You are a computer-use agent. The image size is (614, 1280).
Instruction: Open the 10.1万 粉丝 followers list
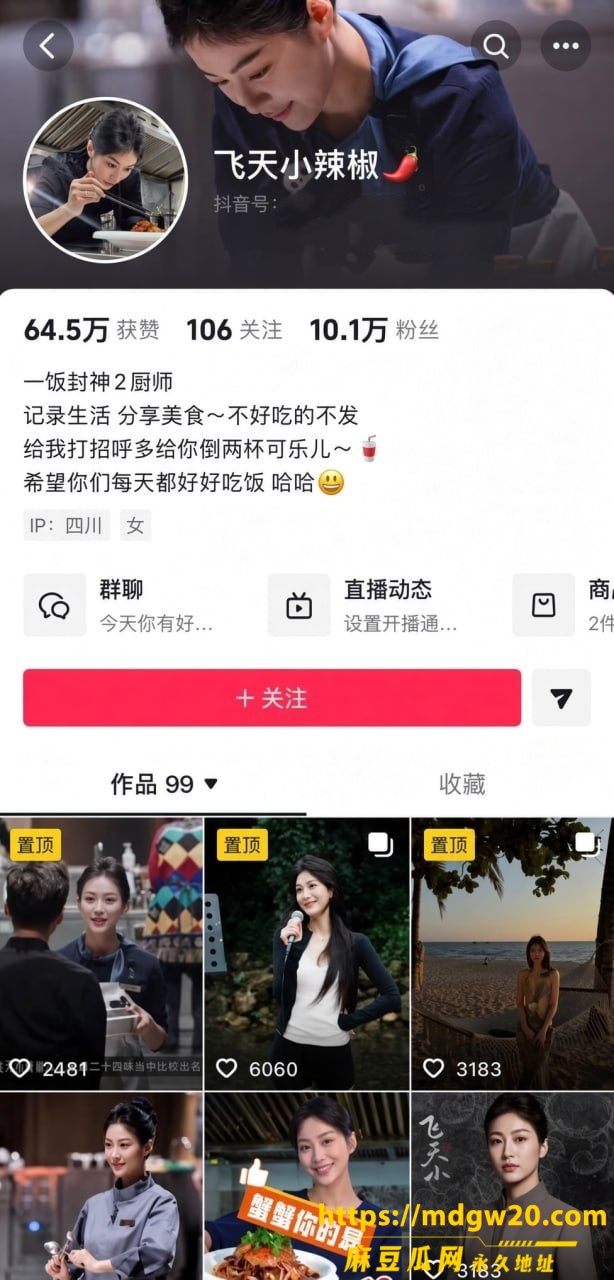click(374, 330)
